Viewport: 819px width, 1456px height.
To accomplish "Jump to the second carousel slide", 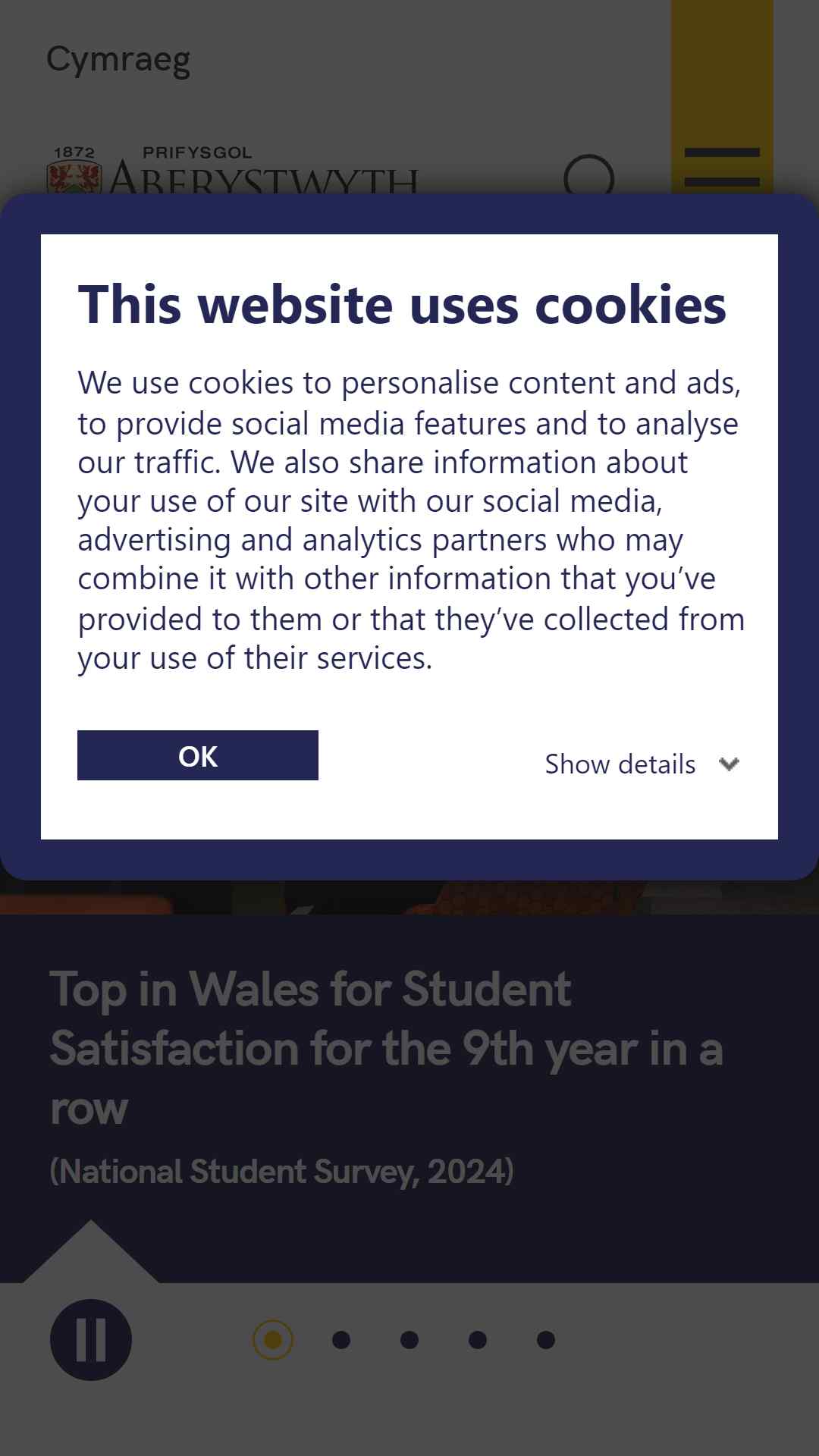I will (x=341, y=1340).
